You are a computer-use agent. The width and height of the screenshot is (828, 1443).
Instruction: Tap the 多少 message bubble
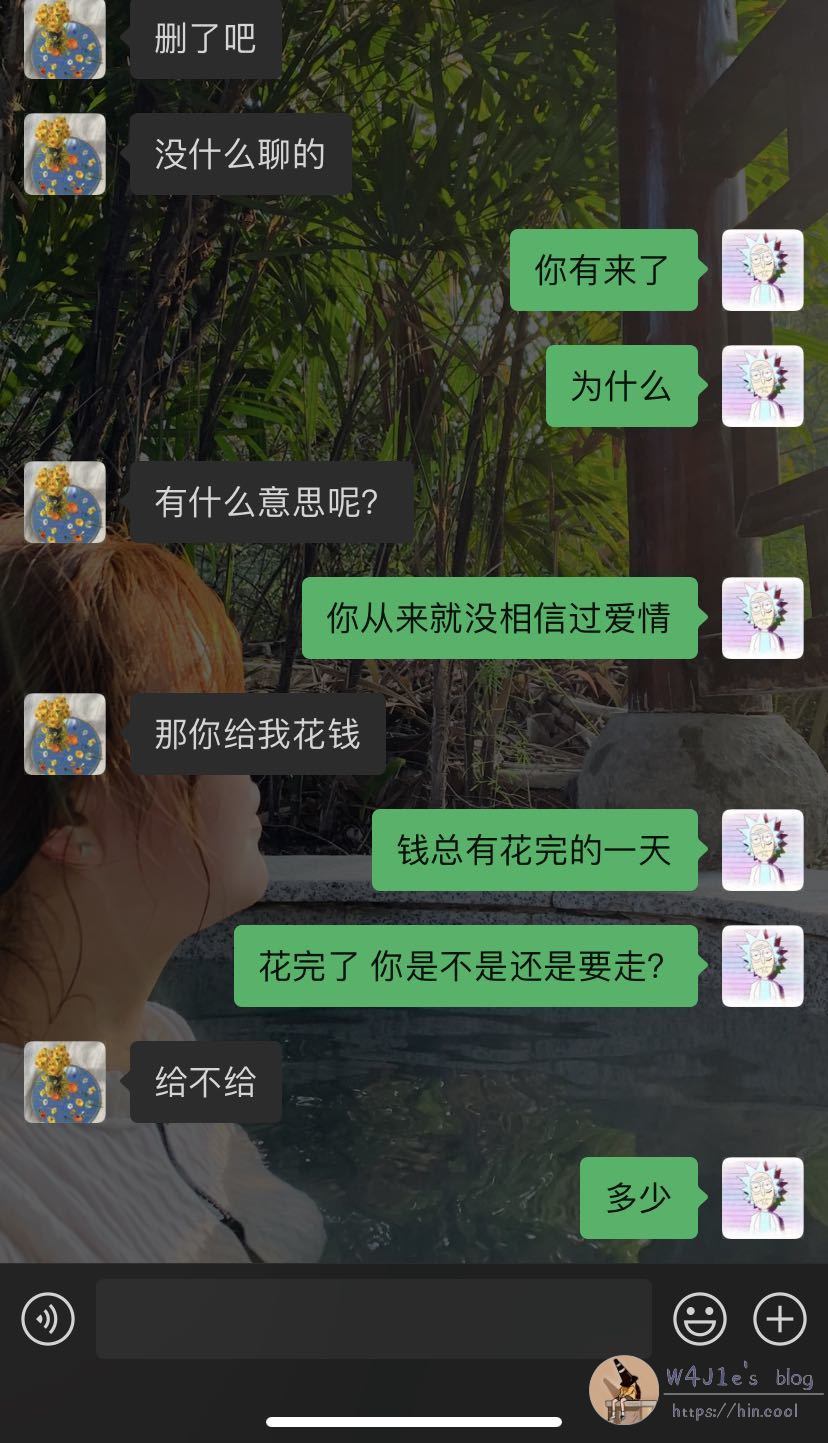click(x=638, y=1200)
